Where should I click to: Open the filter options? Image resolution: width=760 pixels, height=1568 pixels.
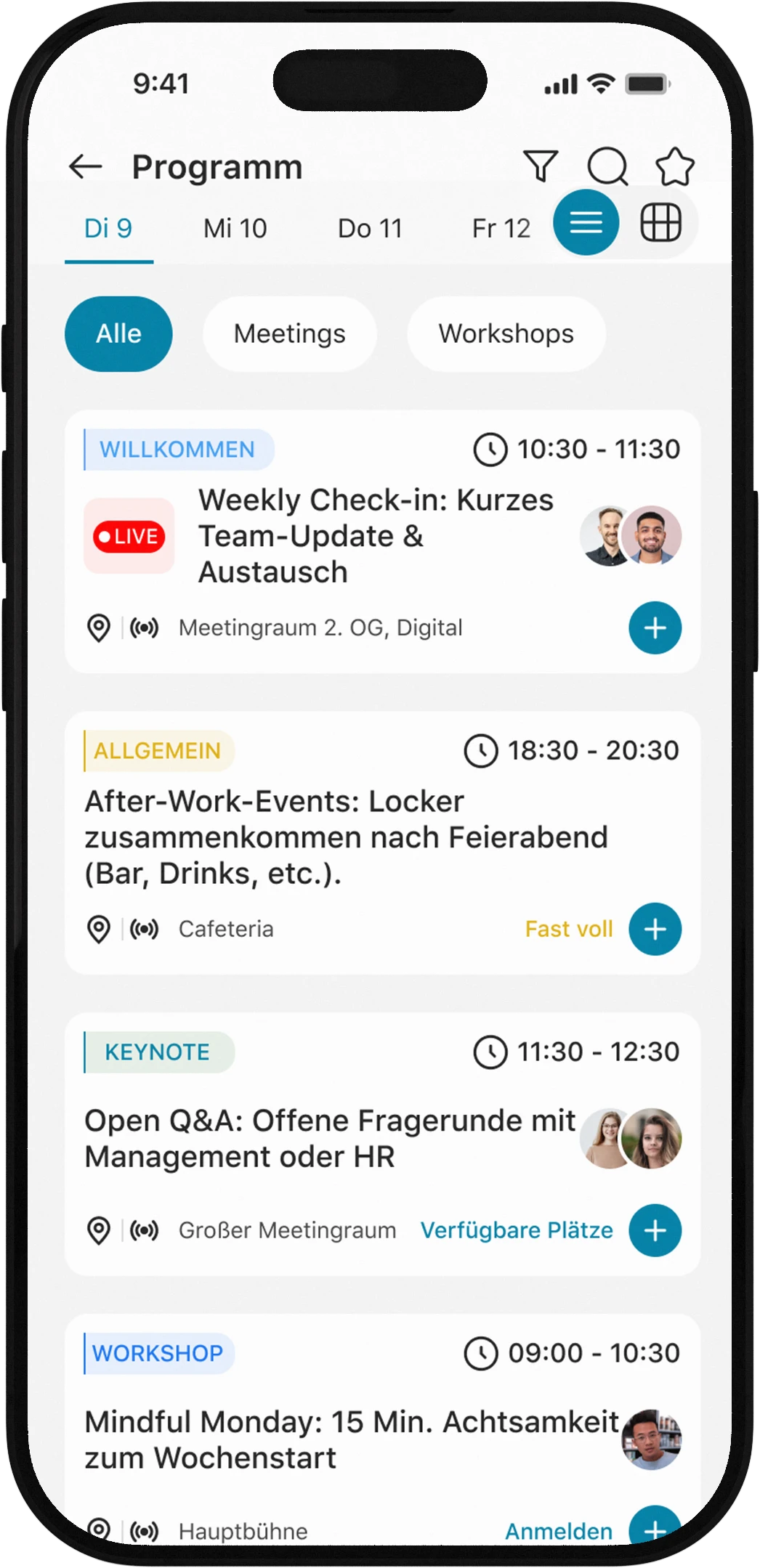click(x=541, y=166)
